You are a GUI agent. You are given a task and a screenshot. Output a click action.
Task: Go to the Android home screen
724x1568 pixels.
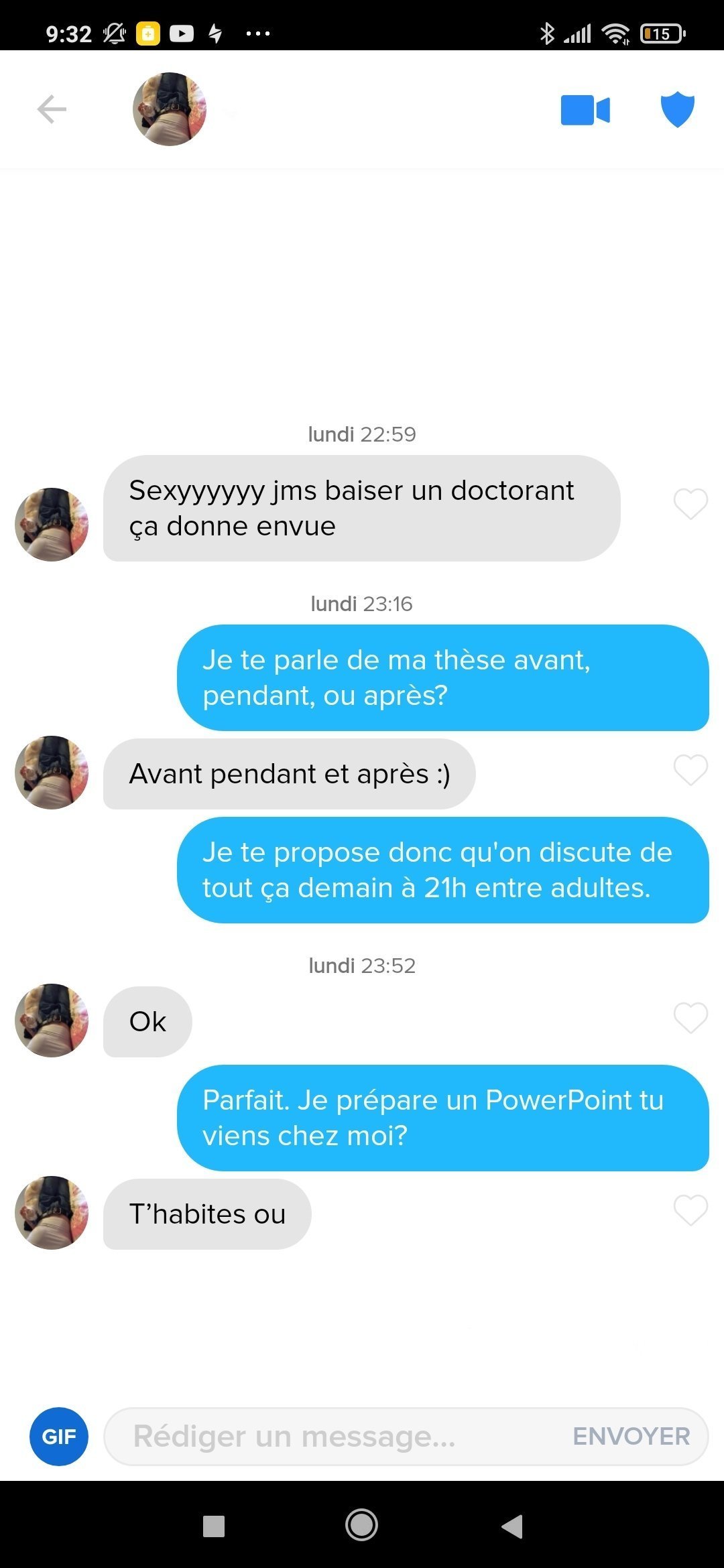[x=361, y=1526]
